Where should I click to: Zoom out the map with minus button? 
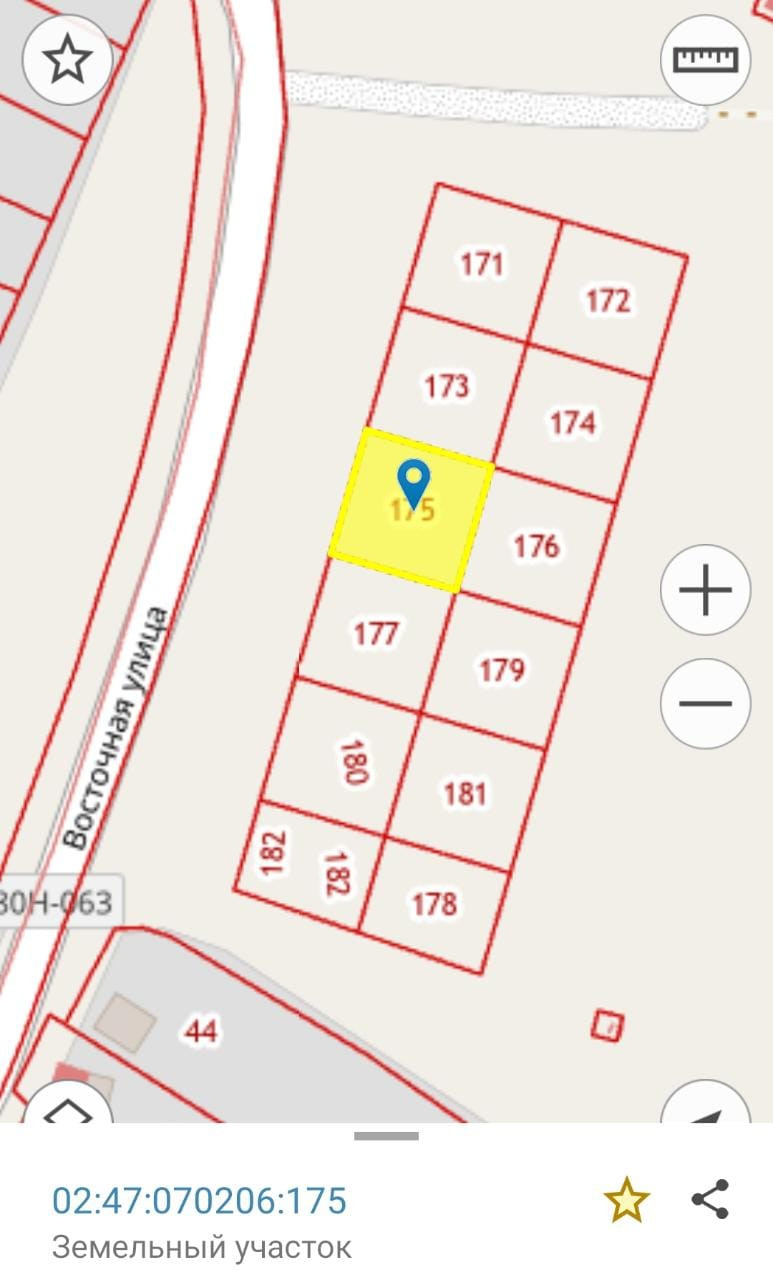click(x=705, y=703)
